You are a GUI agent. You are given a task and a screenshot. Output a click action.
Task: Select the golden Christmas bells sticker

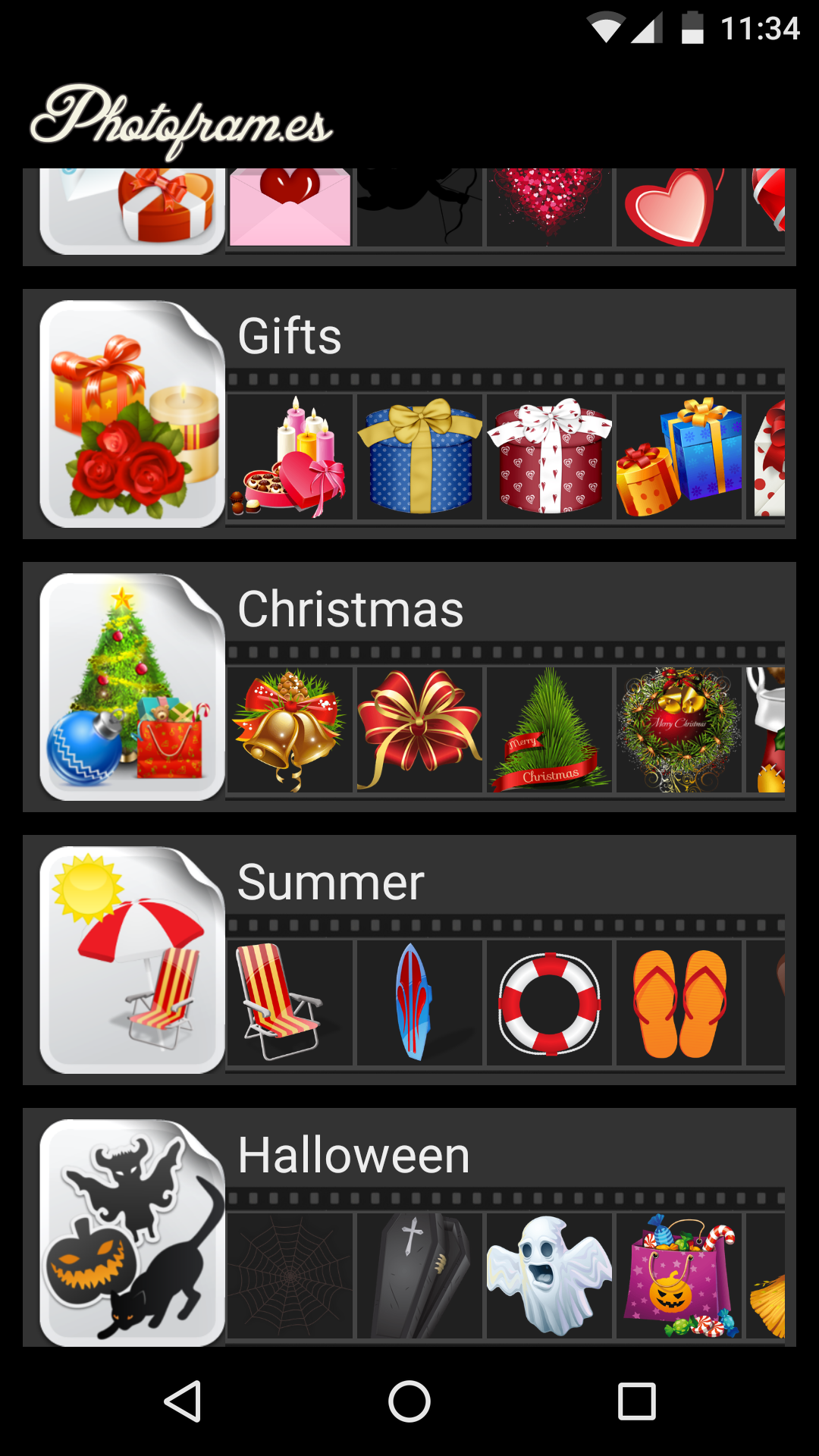[x=290, y=730]
